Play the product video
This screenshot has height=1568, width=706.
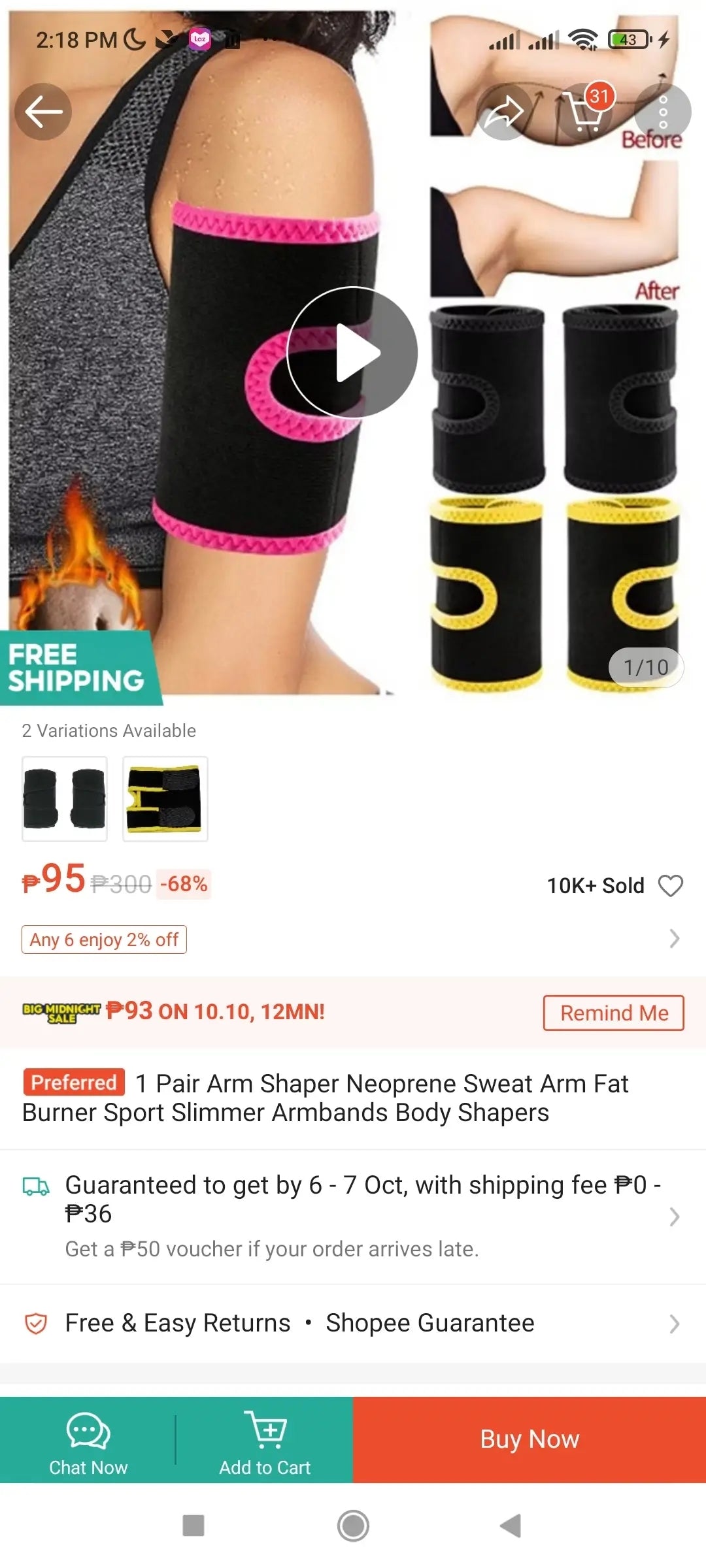[x=352, y=353]
